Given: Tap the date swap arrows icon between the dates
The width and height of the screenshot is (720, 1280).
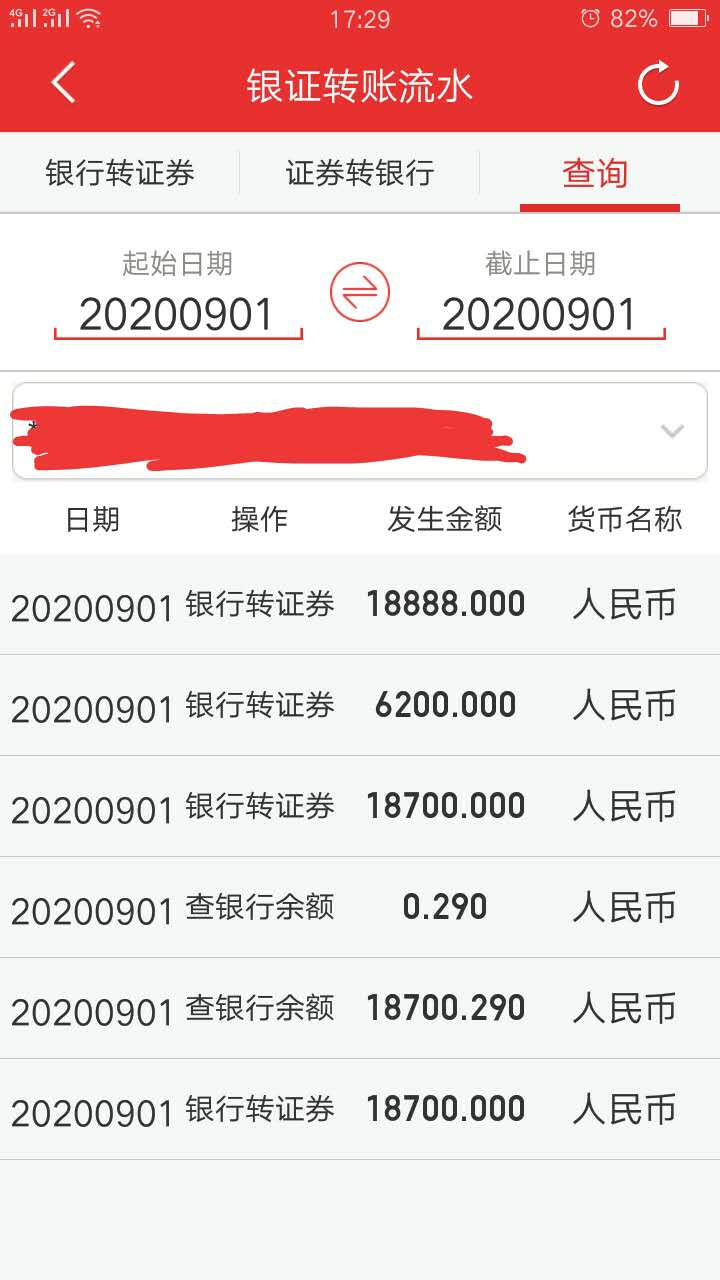Looking at the screenshot, I should click(x=361, y=291).
